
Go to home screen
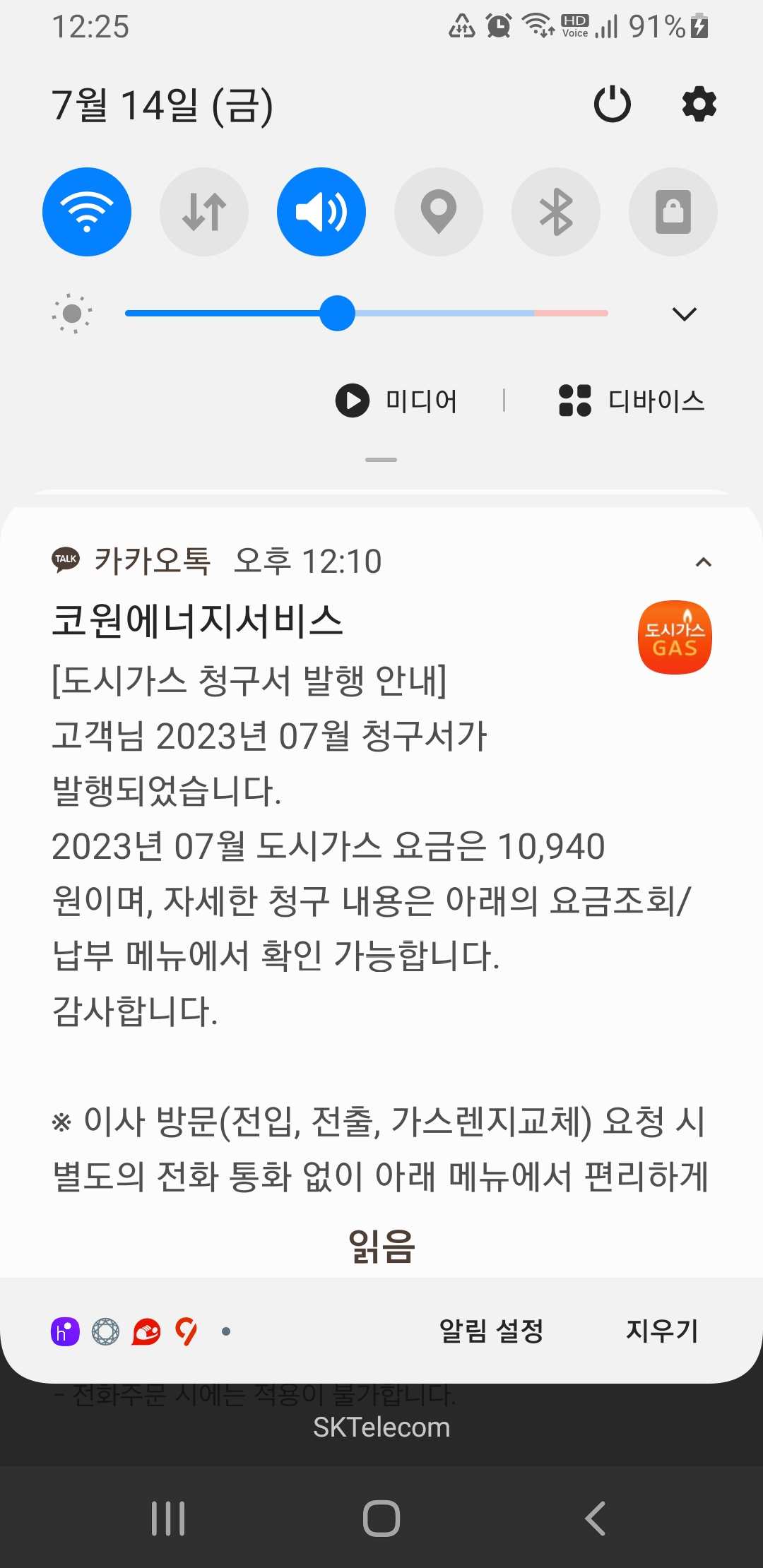(x=381, y=1518)
